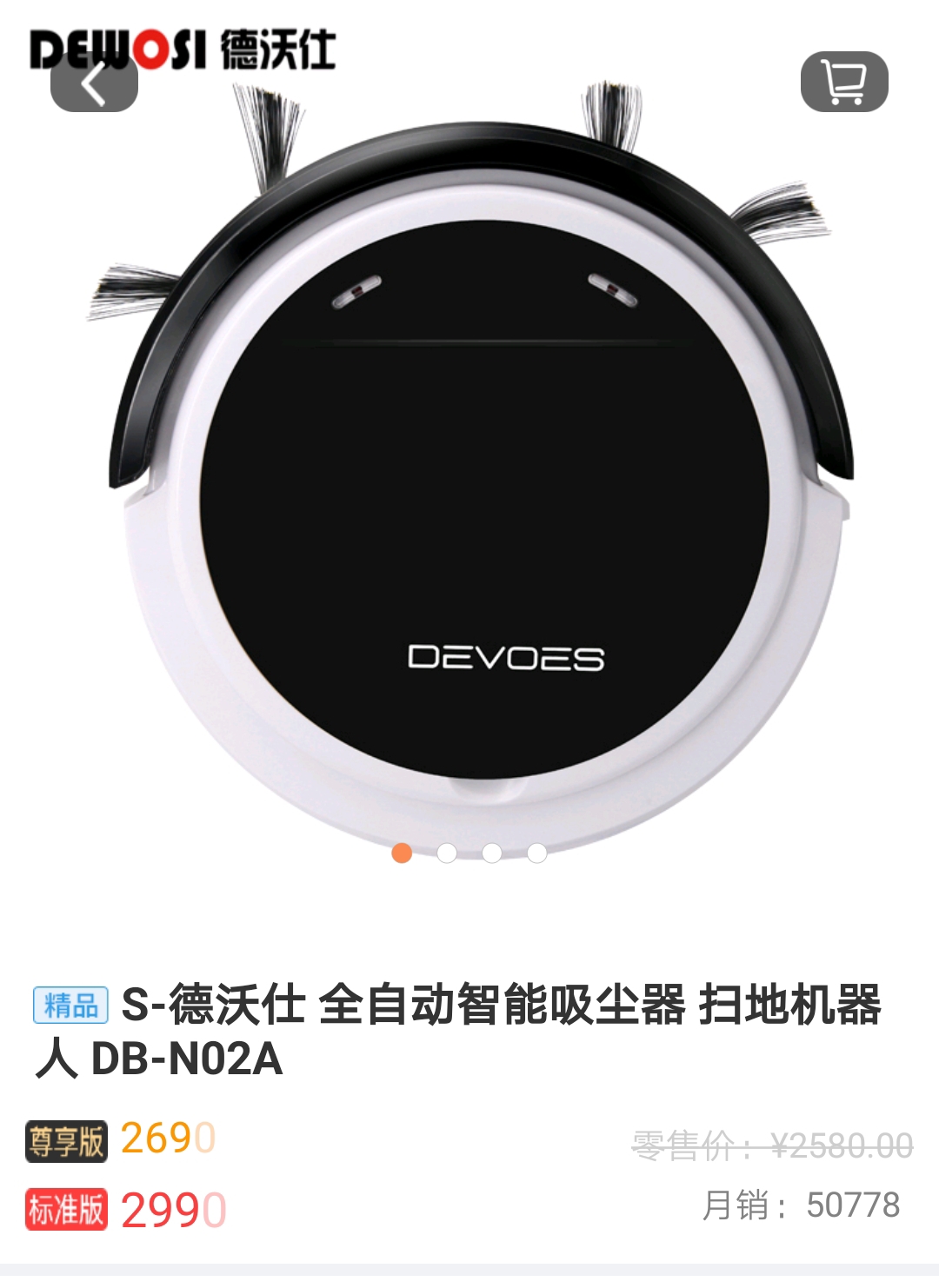Jump to the second product image dot
Screen dimensions: 939x1288
[447, 853]
